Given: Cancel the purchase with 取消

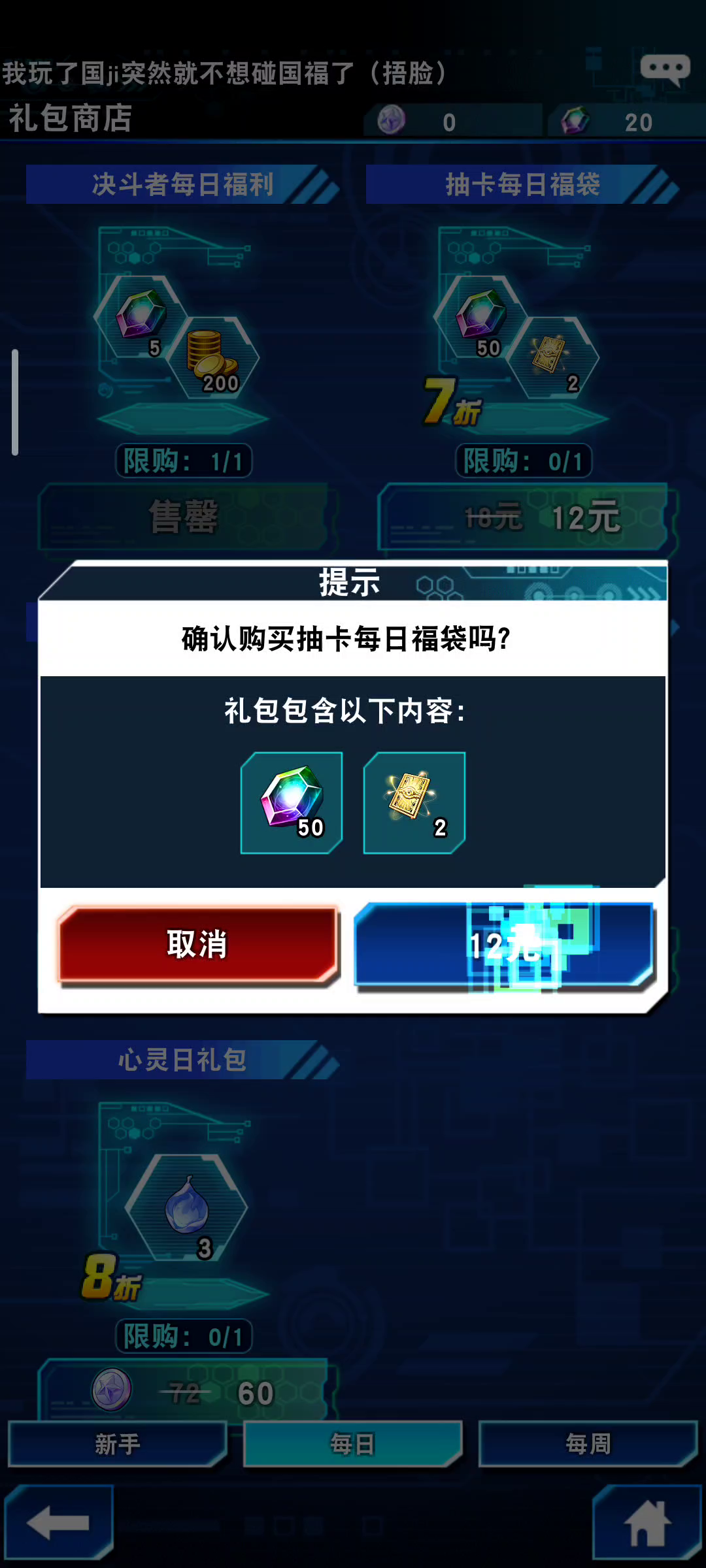Looking at the screenshot, I should pos(198,944).
